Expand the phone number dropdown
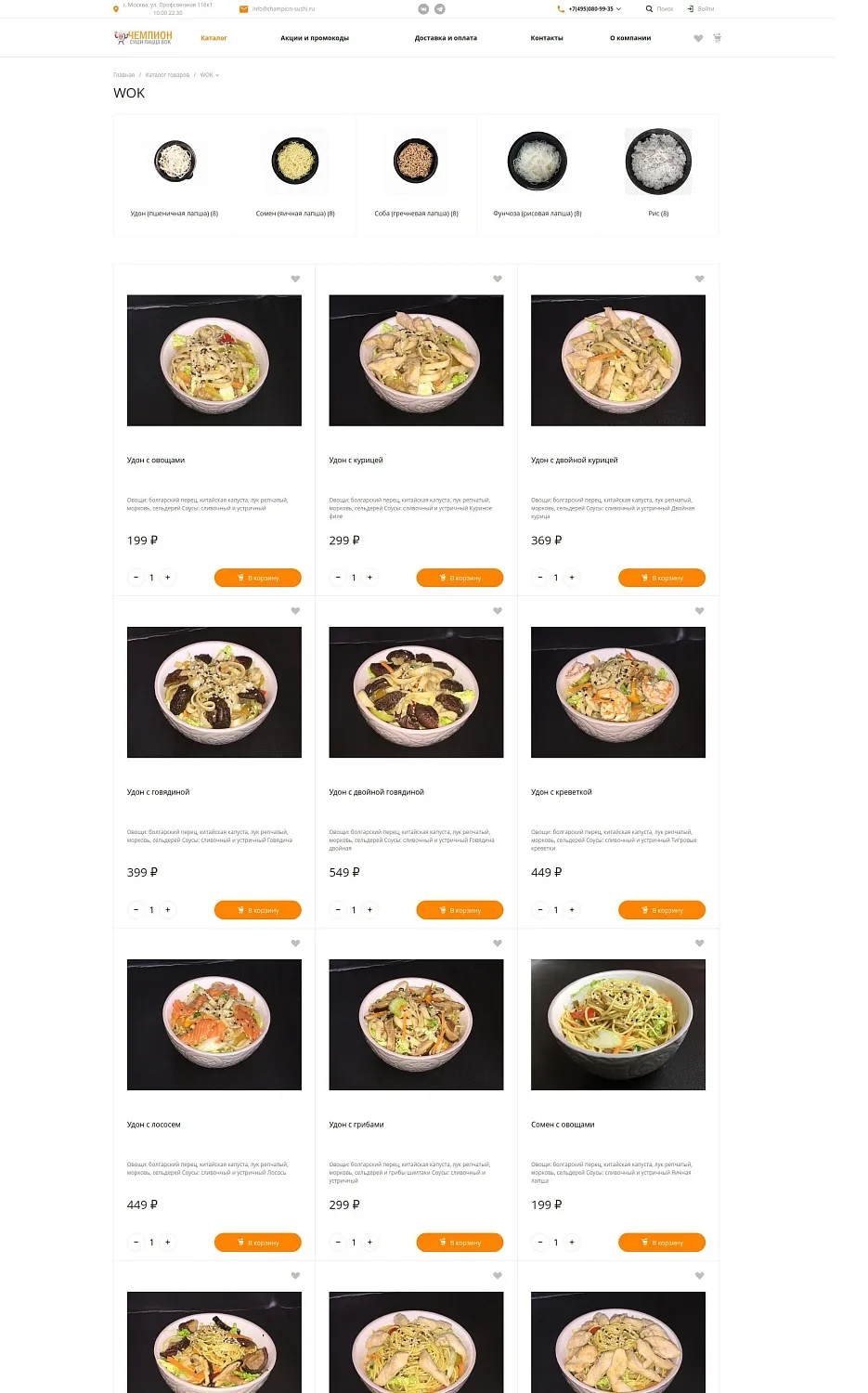Image resolution: width=868 pixels, height=1393 pixels. coord(618,8)
